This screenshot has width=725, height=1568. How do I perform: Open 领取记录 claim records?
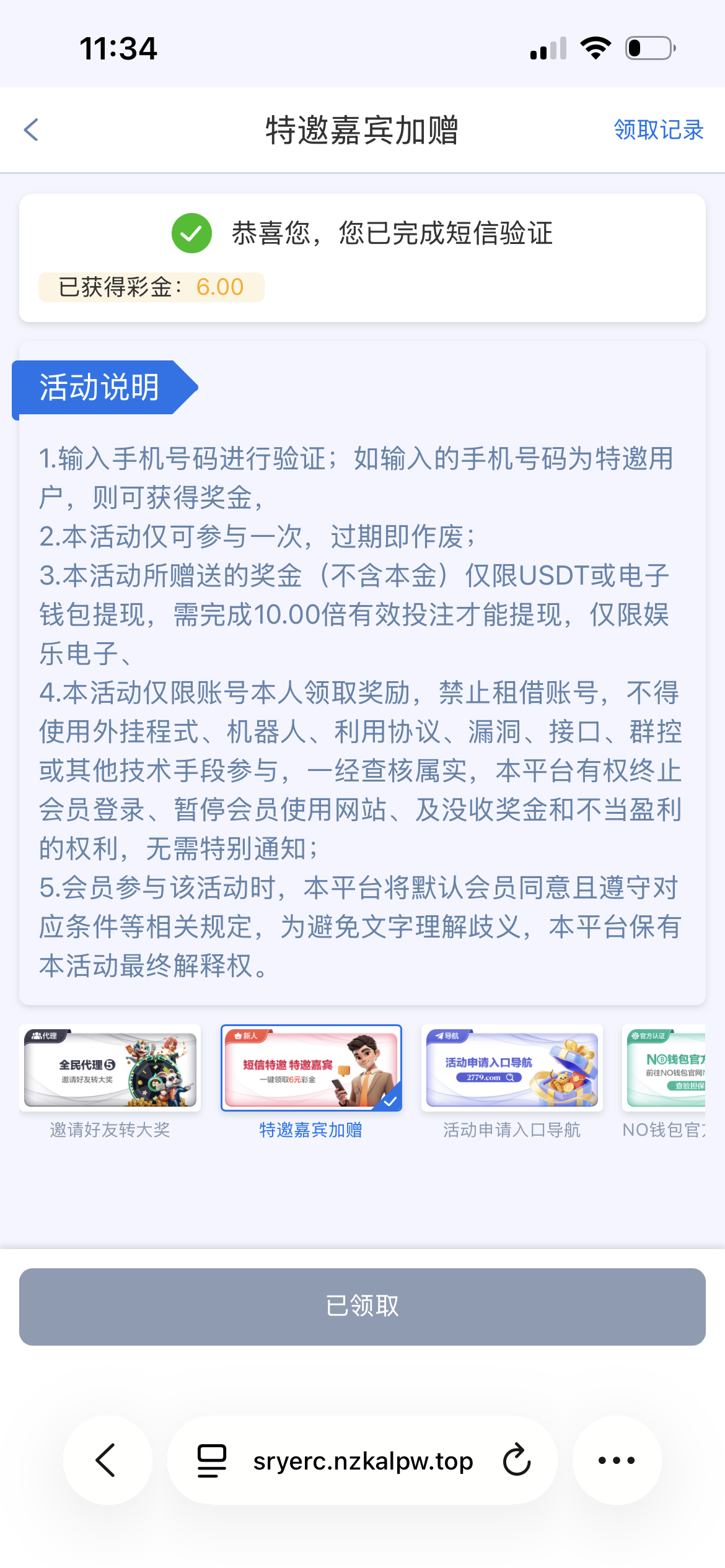click(658, 130)
